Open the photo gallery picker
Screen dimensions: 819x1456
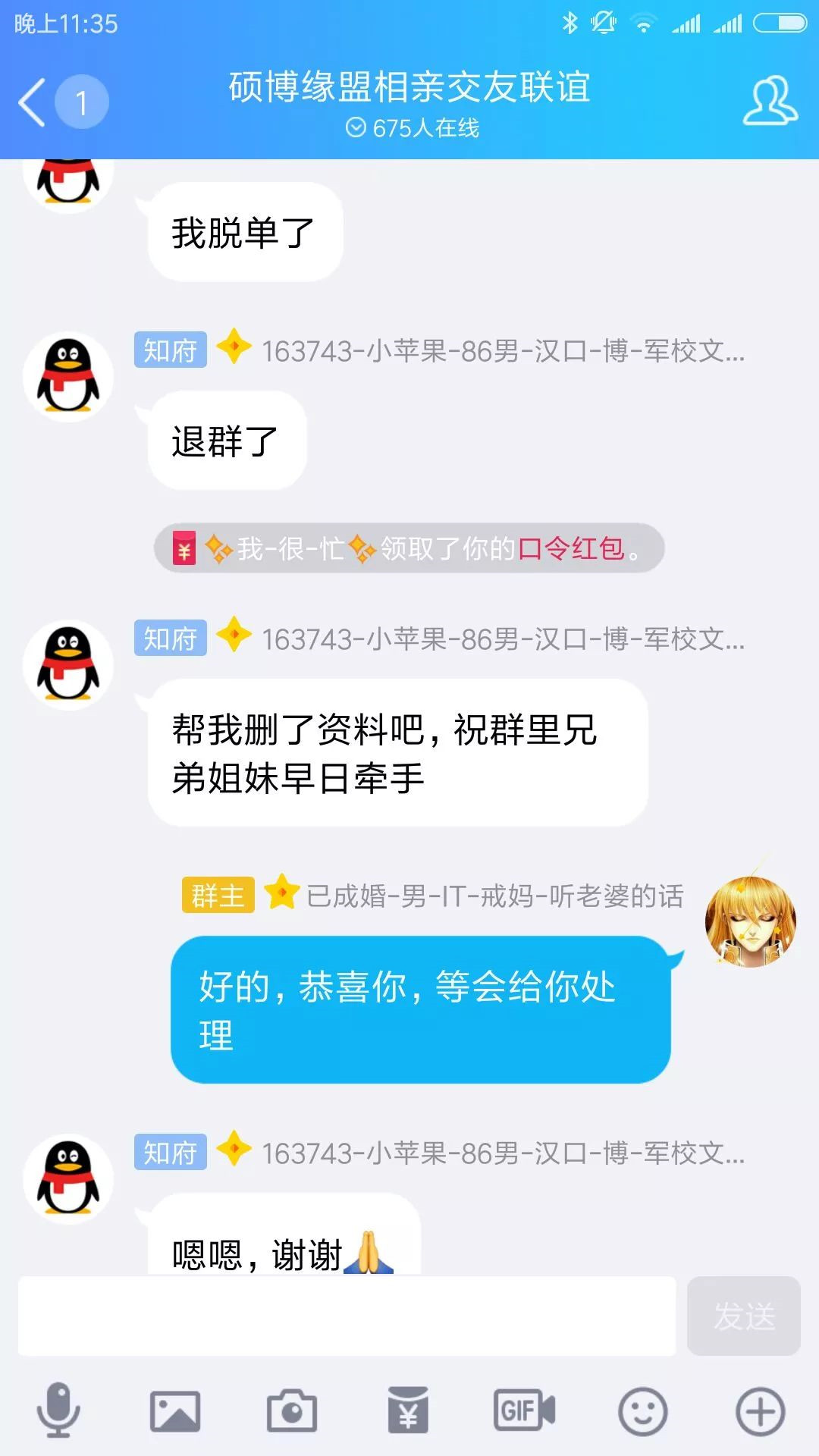(175, 1411)
